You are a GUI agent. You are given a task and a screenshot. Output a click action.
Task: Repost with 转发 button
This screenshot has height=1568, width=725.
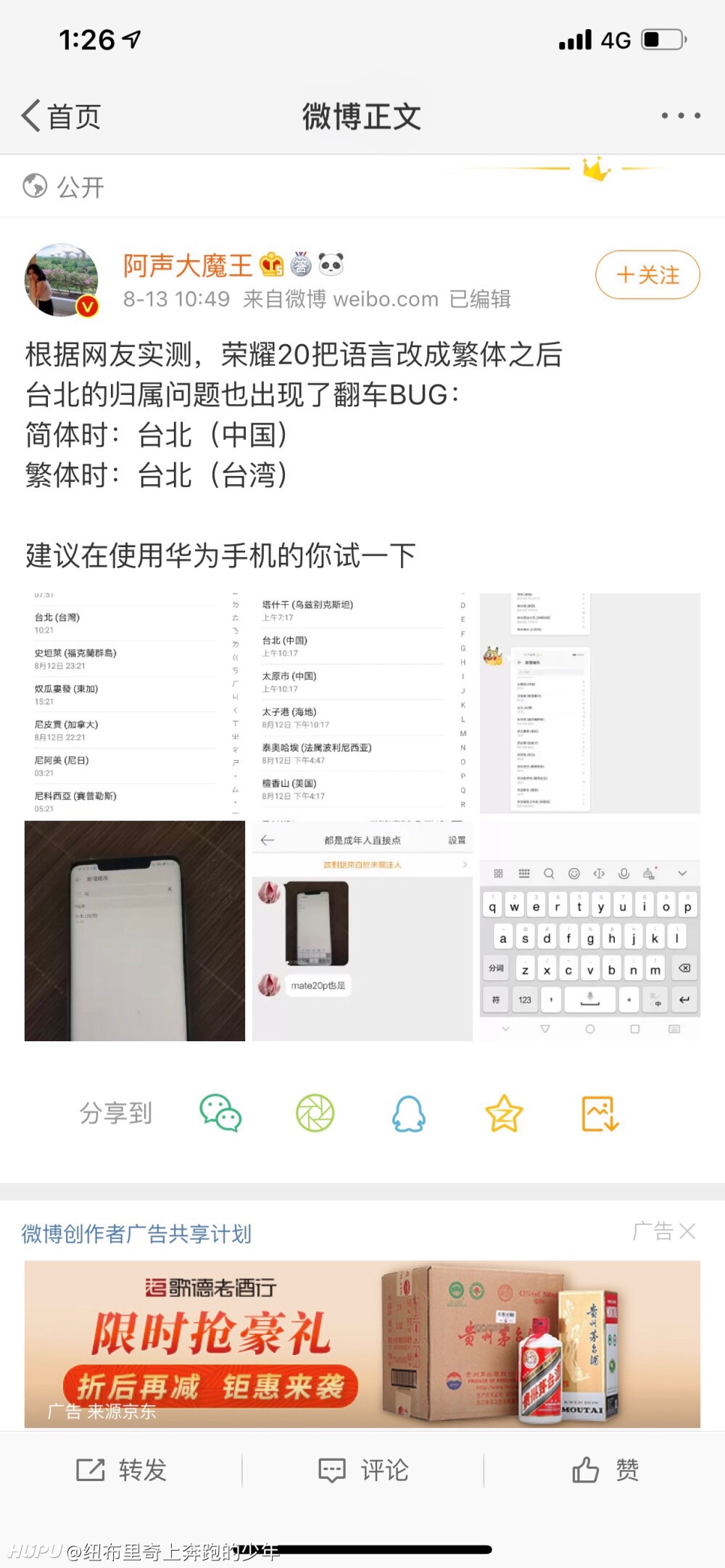point(121,1470)
